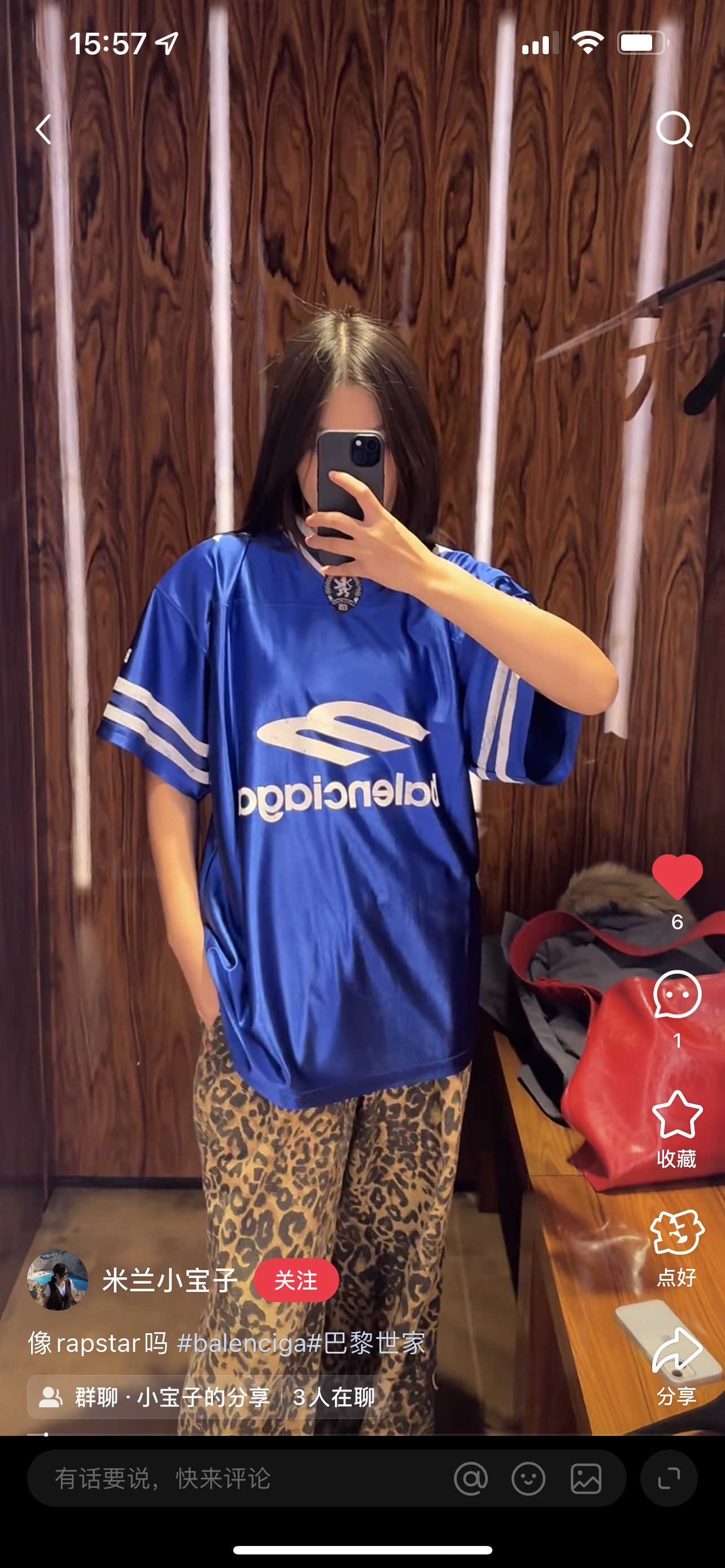Viewport: 725px width, 1568px height.
Task: Mention someone with the @ icon
Action: tap(470, 1478)
